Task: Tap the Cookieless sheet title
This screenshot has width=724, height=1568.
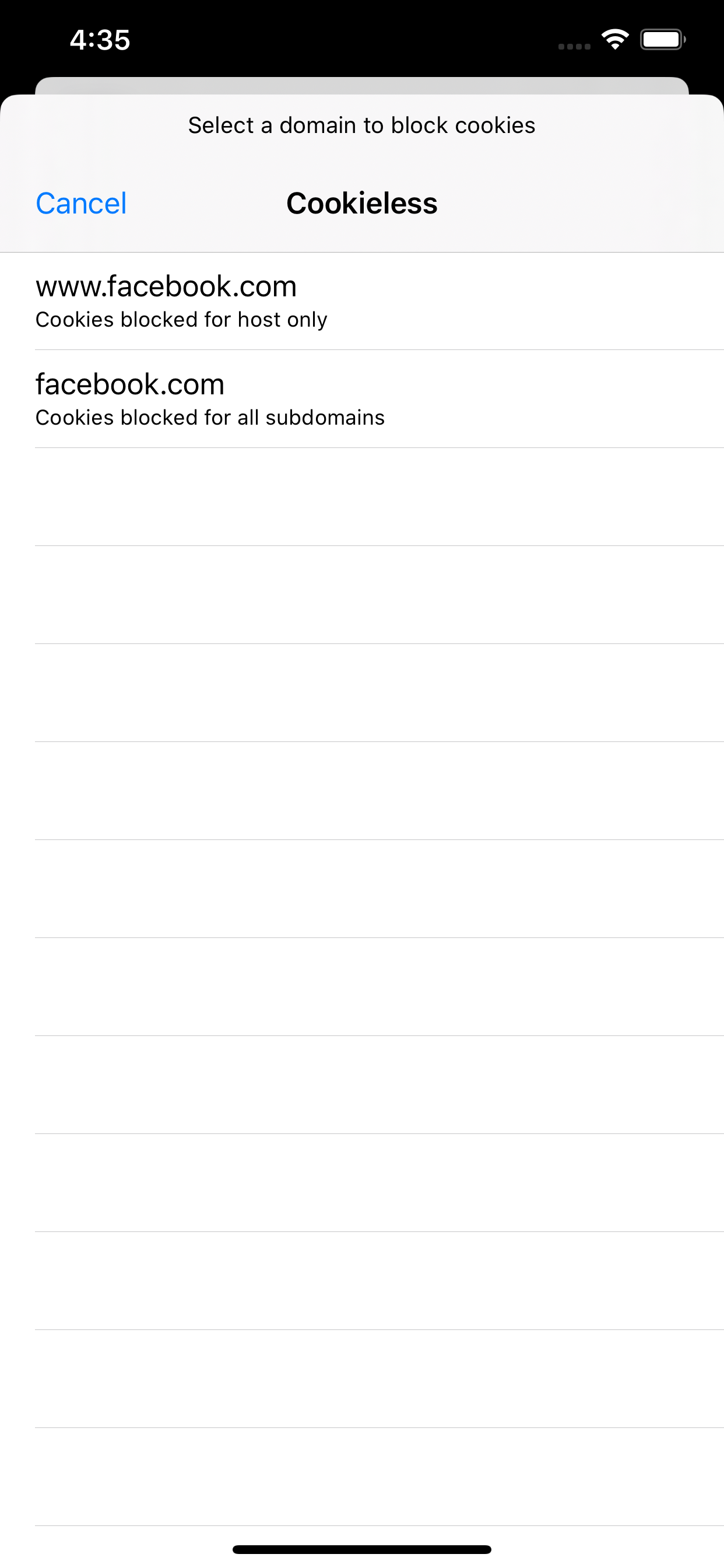Action: (x=361, y=204)
